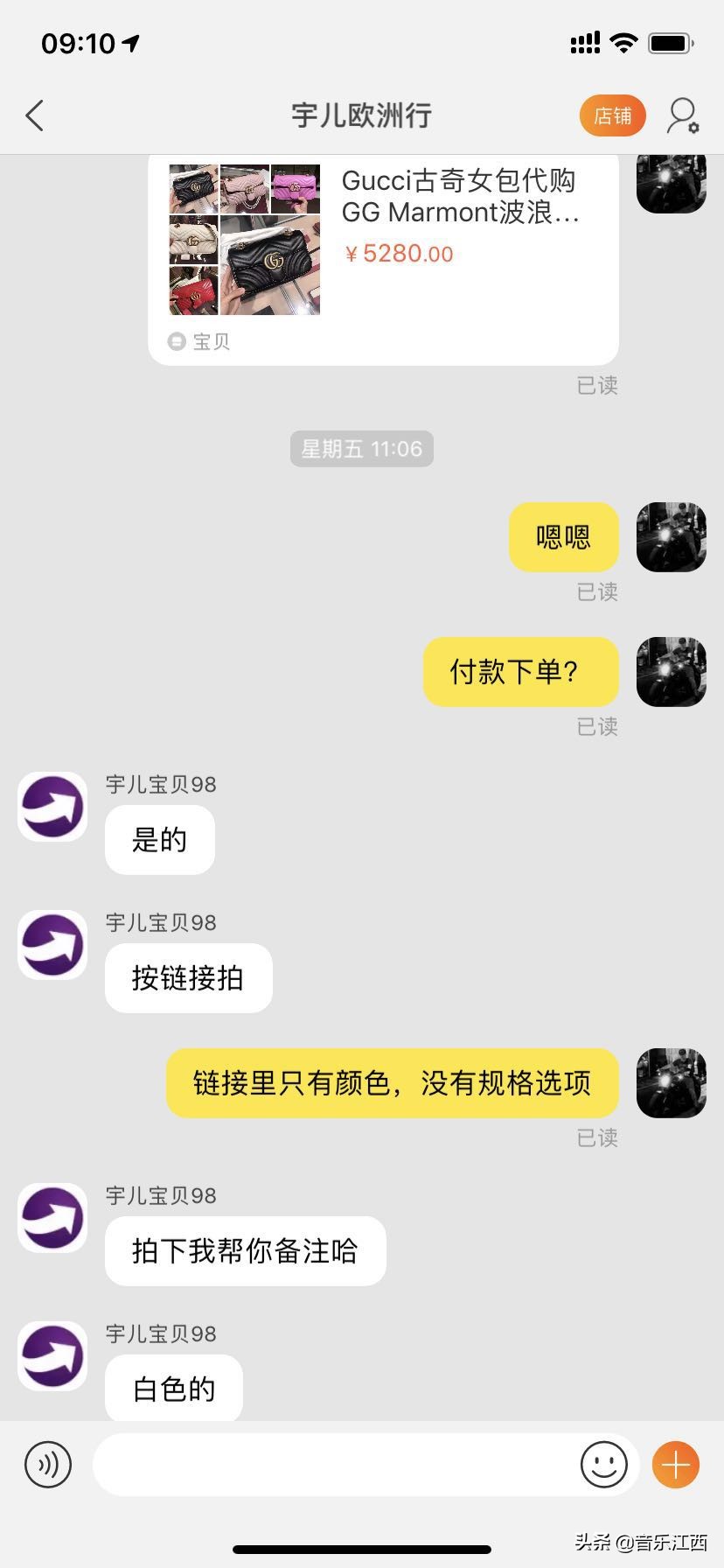This screenshot has height=1568, width=724.
Task: Tap the ¥5280.00 price label
Action: coord(400,254)
